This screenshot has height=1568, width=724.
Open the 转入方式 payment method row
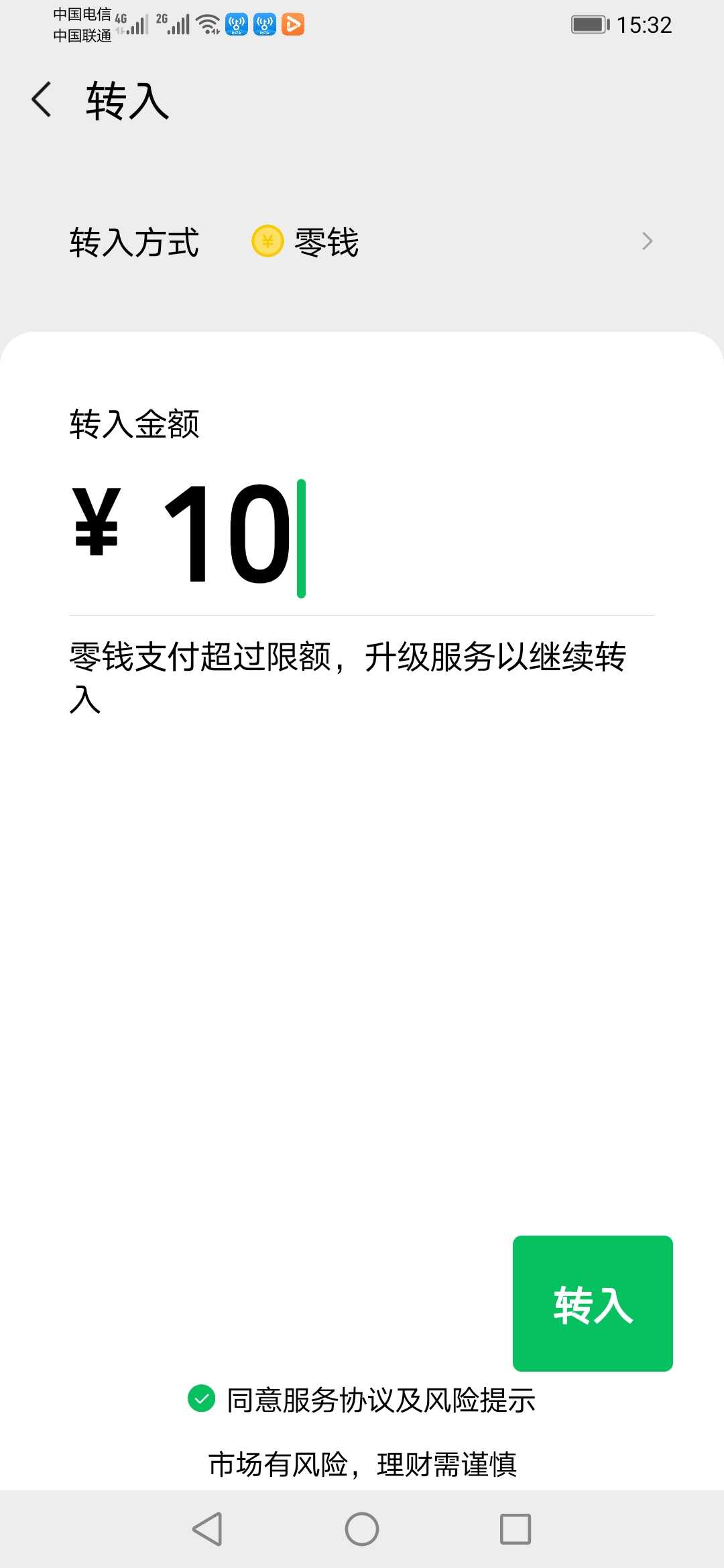[362, 242]
